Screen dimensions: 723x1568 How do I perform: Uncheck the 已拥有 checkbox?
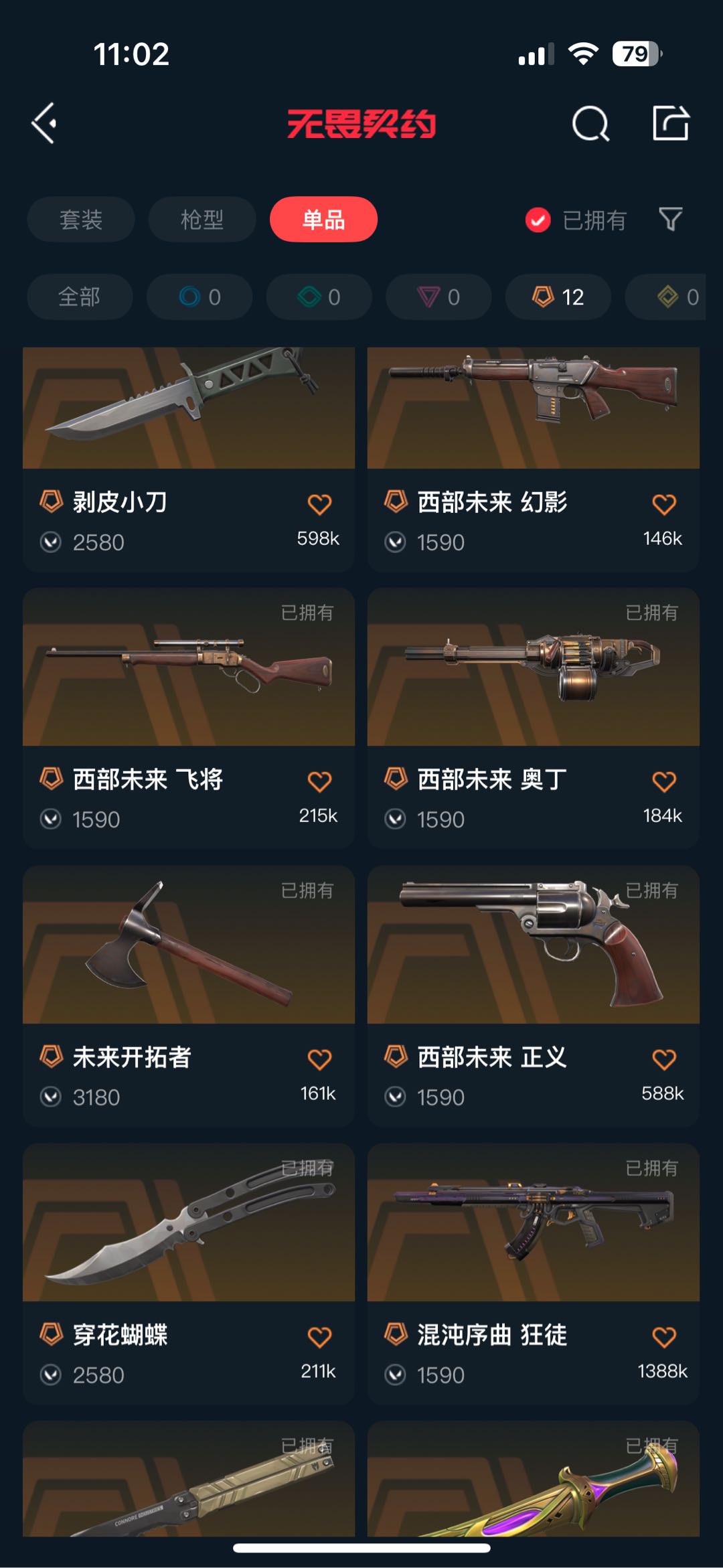point(538,220)
